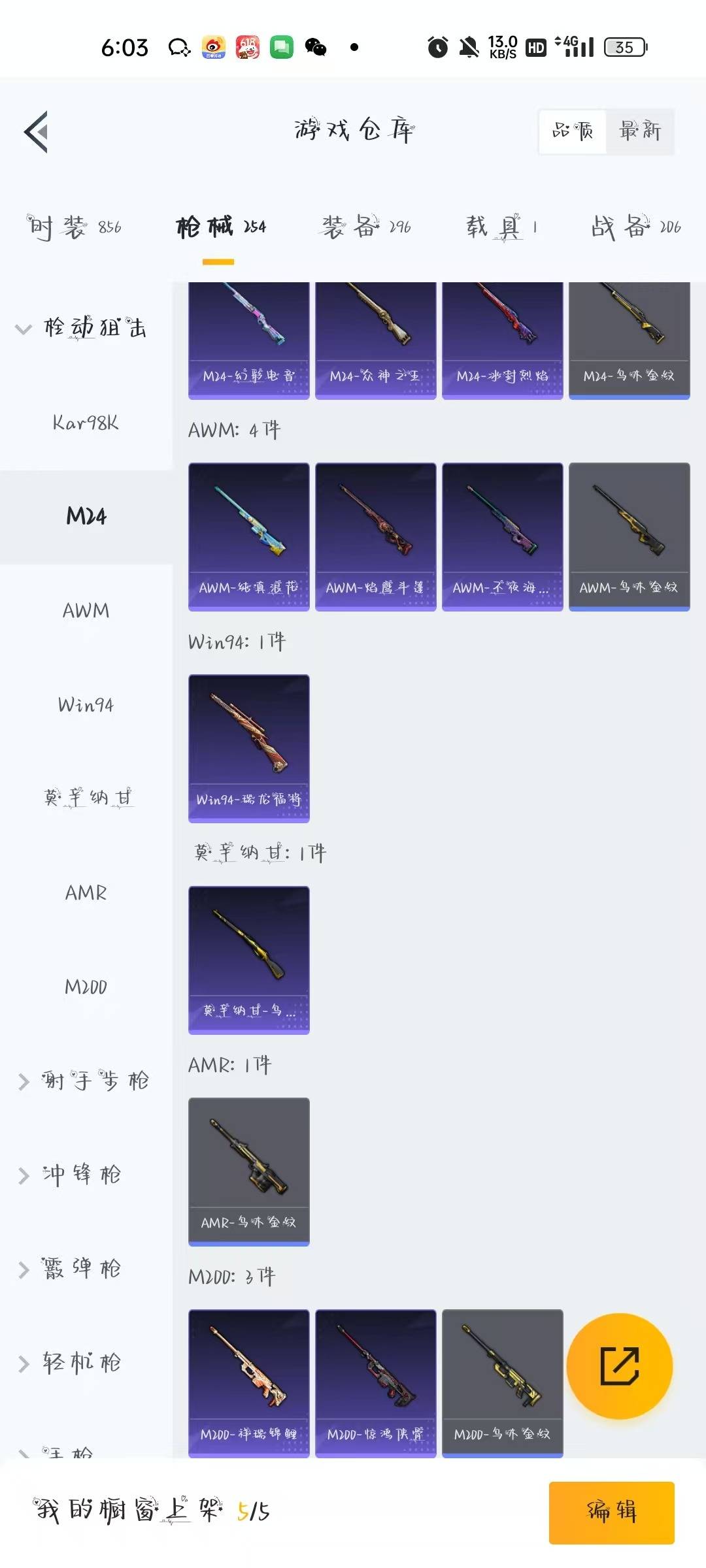Switch to the 战备 206 tab
Screen dimensions: 706x1568
(635, 227)
